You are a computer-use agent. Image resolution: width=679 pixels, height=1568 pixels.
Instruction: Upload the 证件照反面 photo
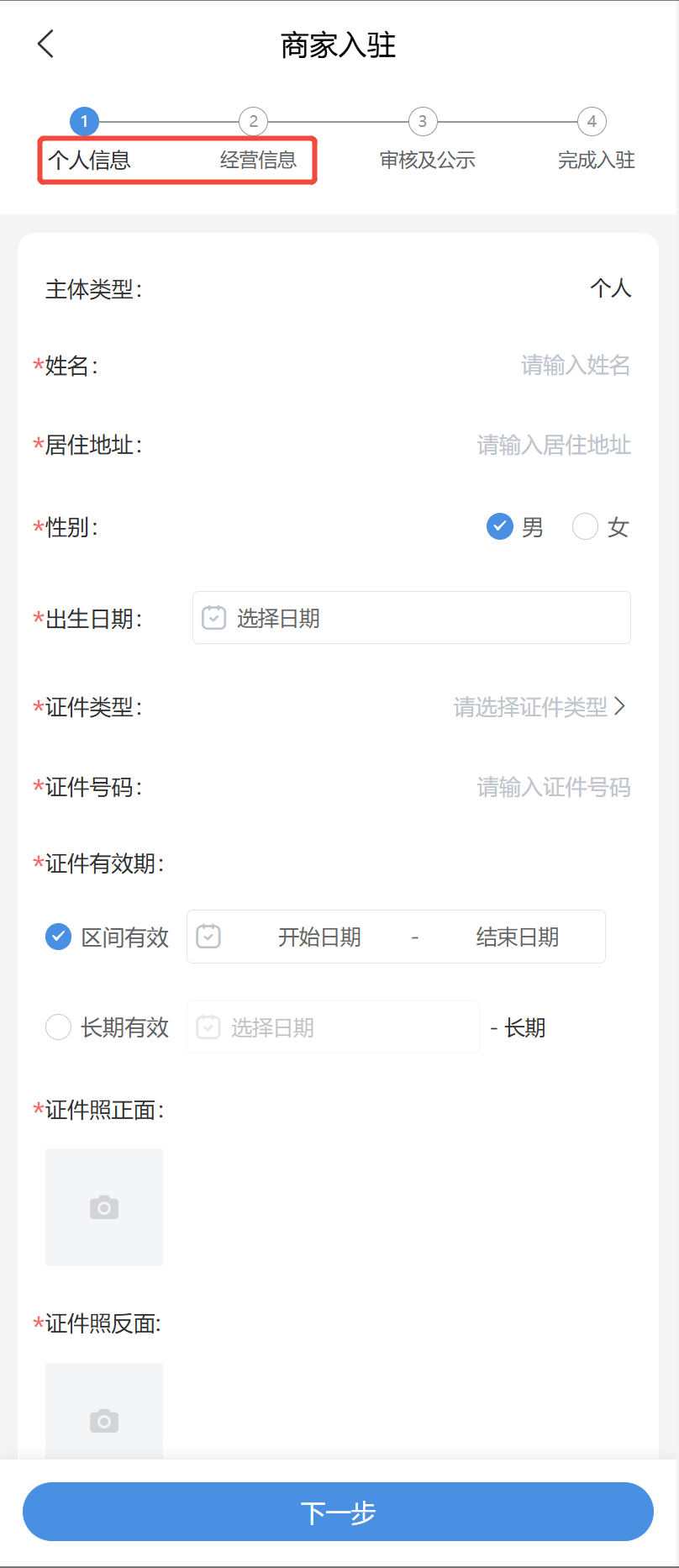tap(104, 1412)
